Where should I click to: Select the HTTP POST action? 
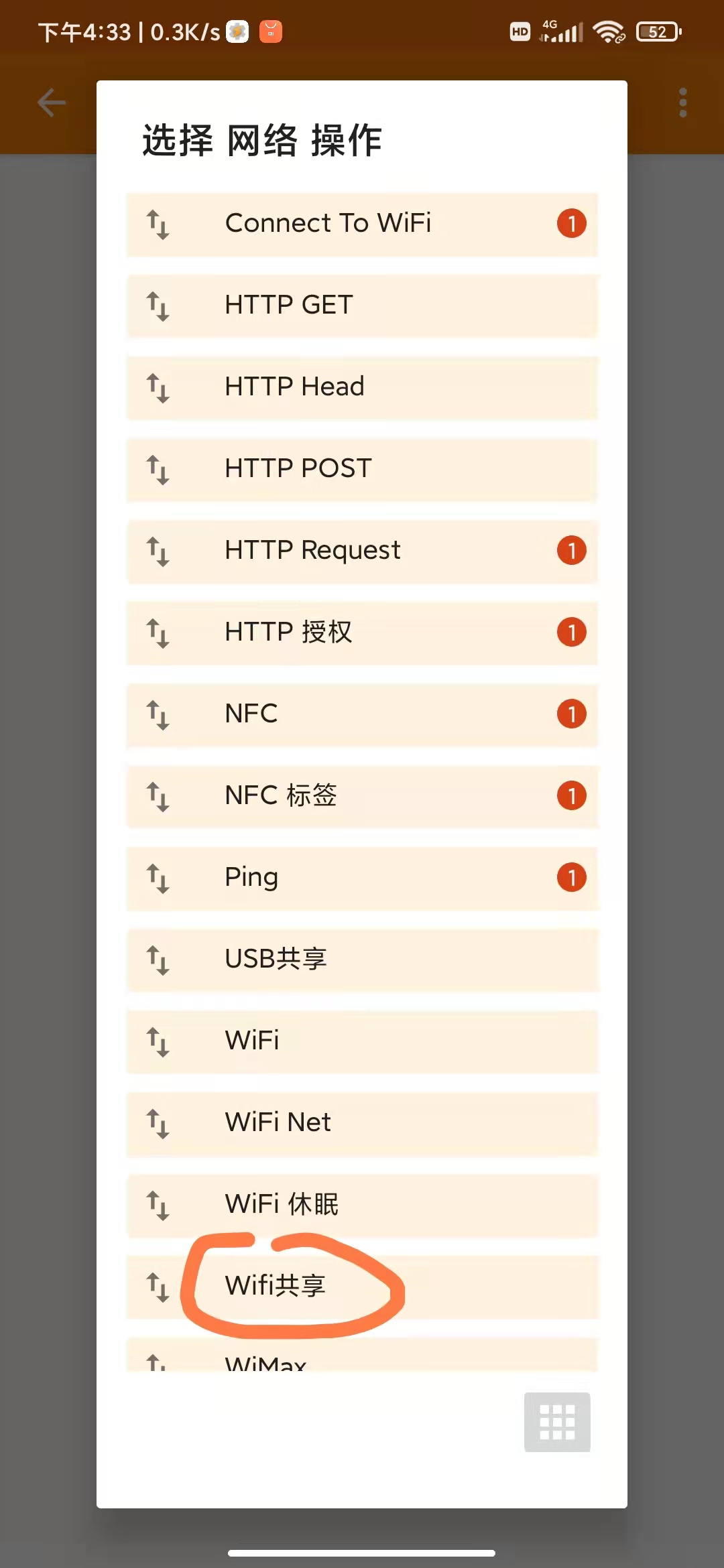pos(362,469)
